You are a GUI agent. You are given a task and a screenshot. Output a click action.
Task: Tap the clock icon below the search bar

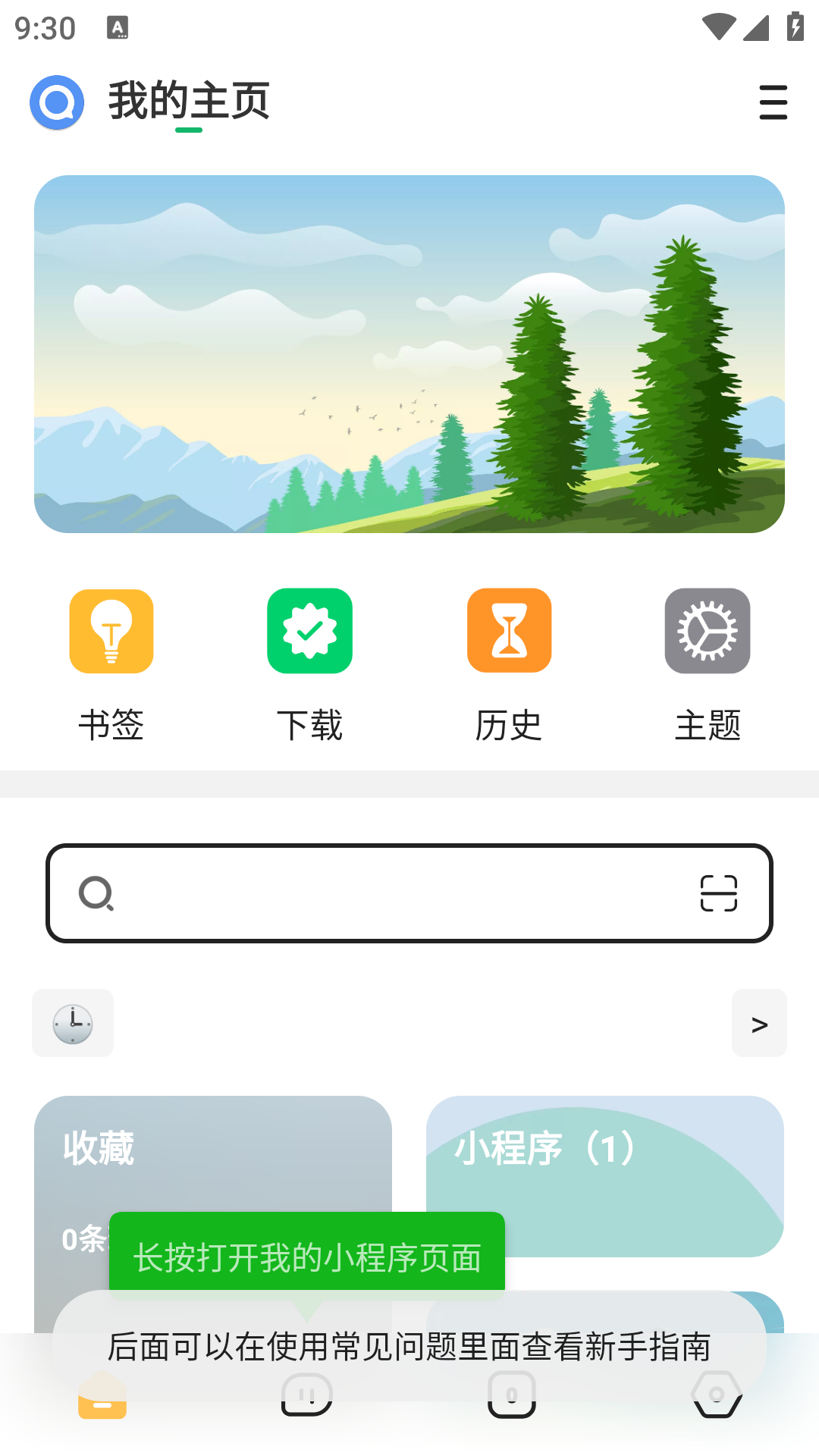coord(72,1023)
